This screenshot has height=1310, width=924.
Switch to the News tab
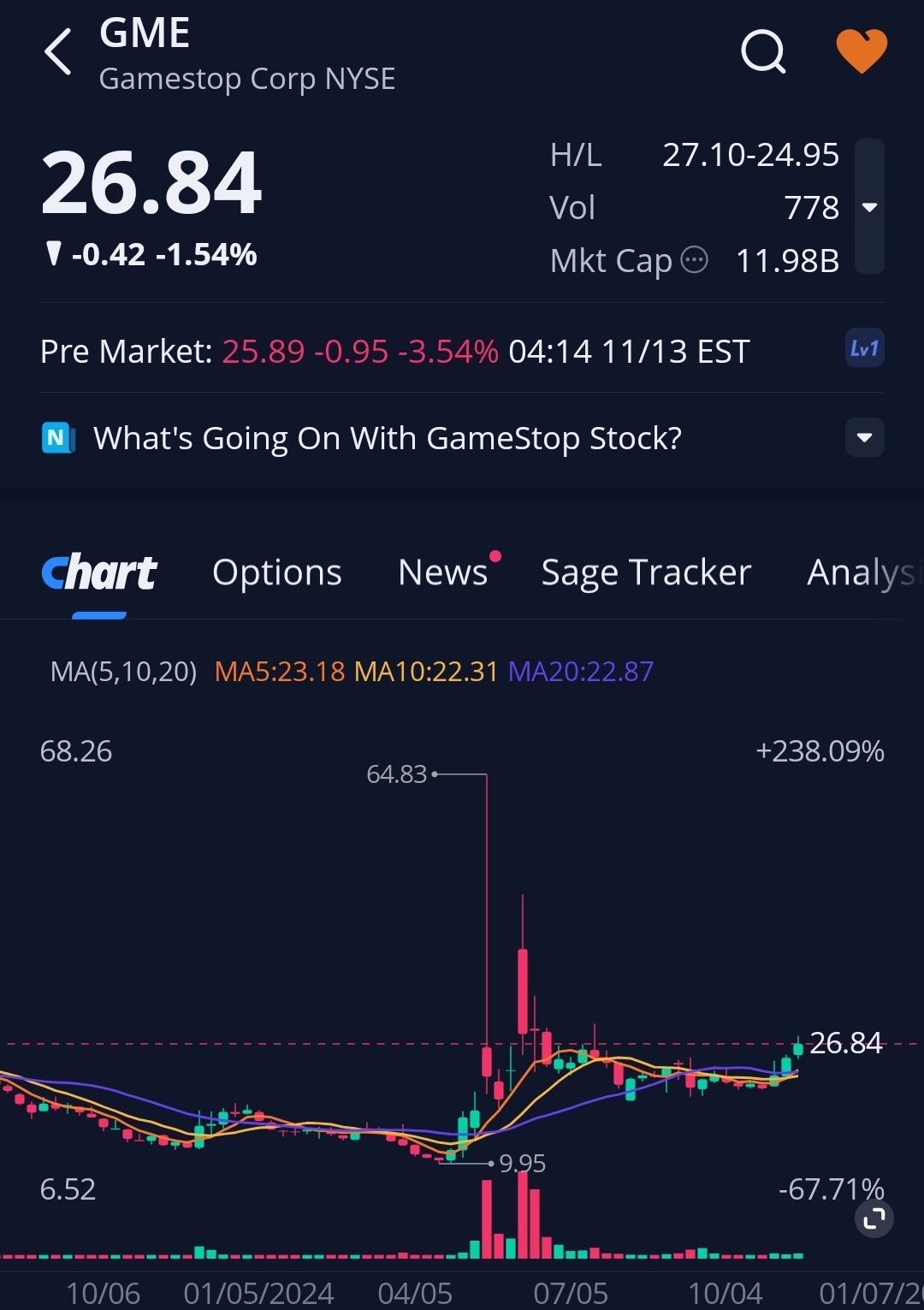pyautogui.click(x=443, y=572)
